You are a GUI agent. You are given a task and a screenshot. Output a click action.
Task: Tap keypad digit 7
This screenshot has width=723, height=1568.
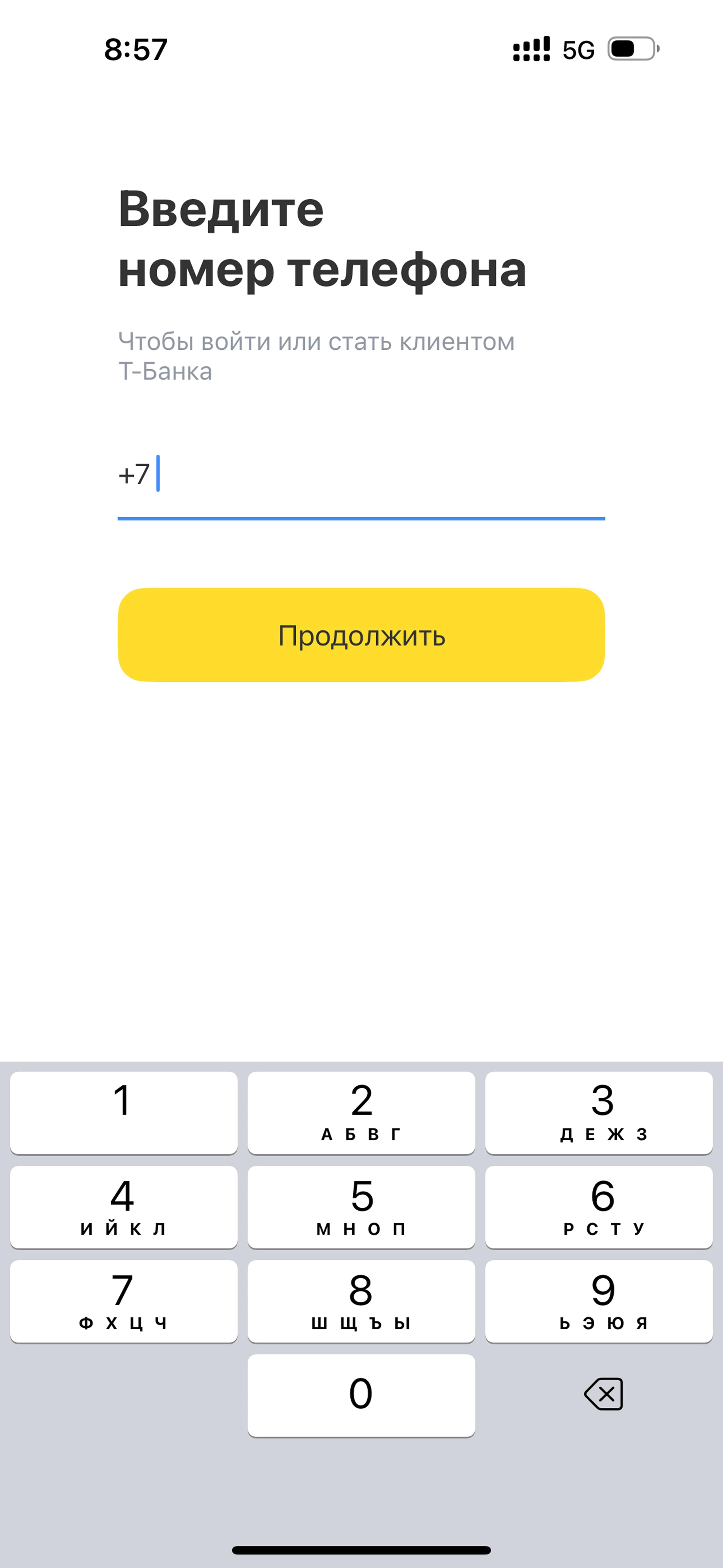point(124,1301)
